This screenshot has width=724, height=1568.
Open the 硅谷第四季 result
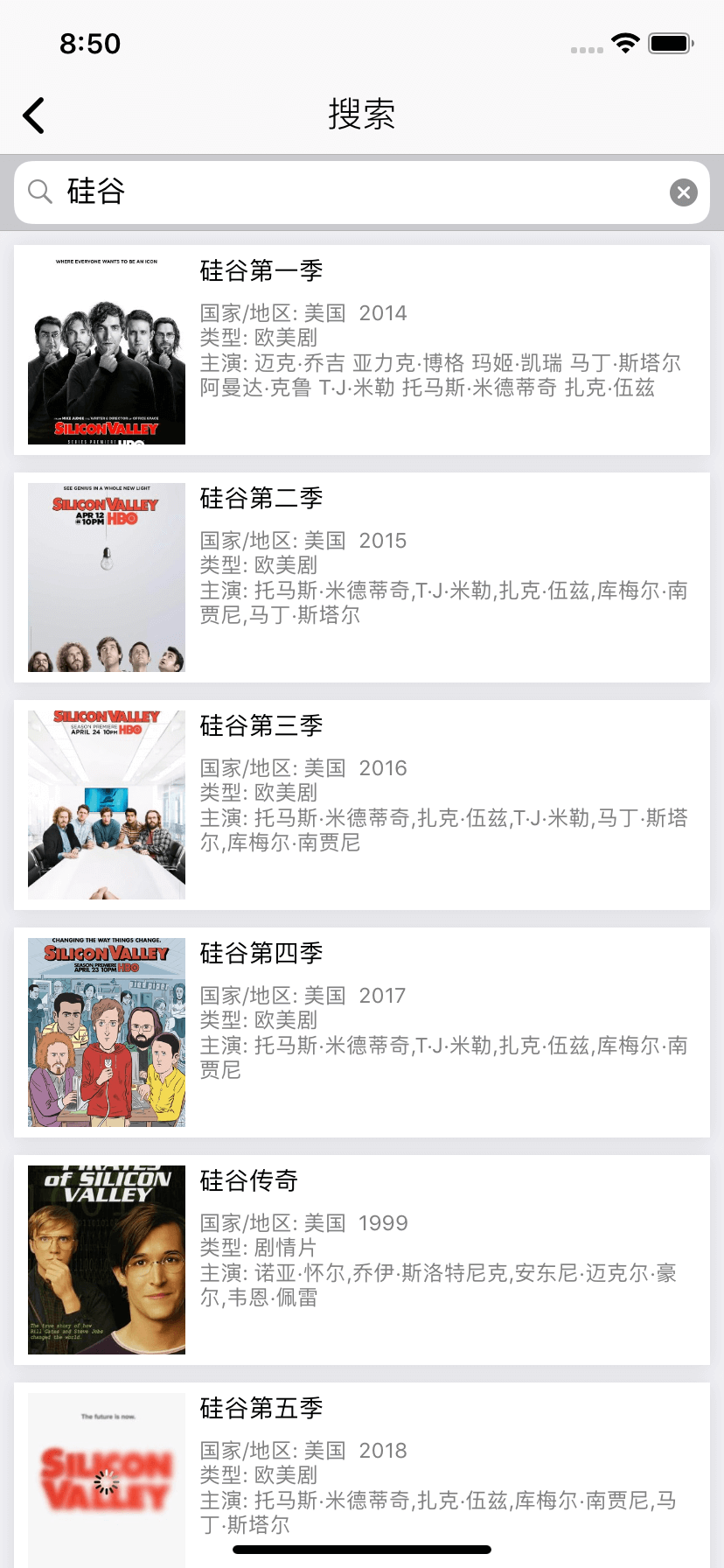[x=362, y=1032]
